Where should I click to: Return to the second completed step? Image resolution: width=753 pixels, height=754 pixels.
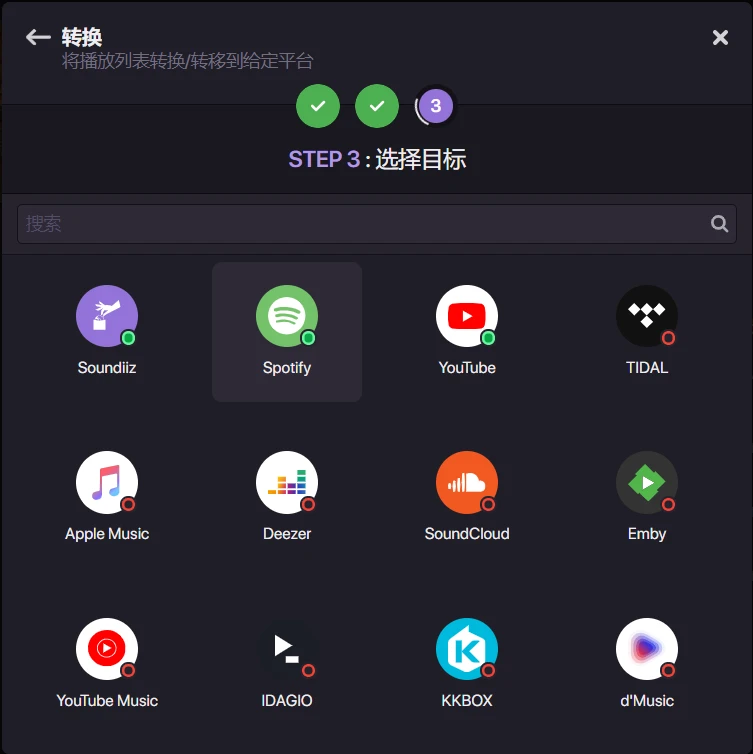(377, 106)
